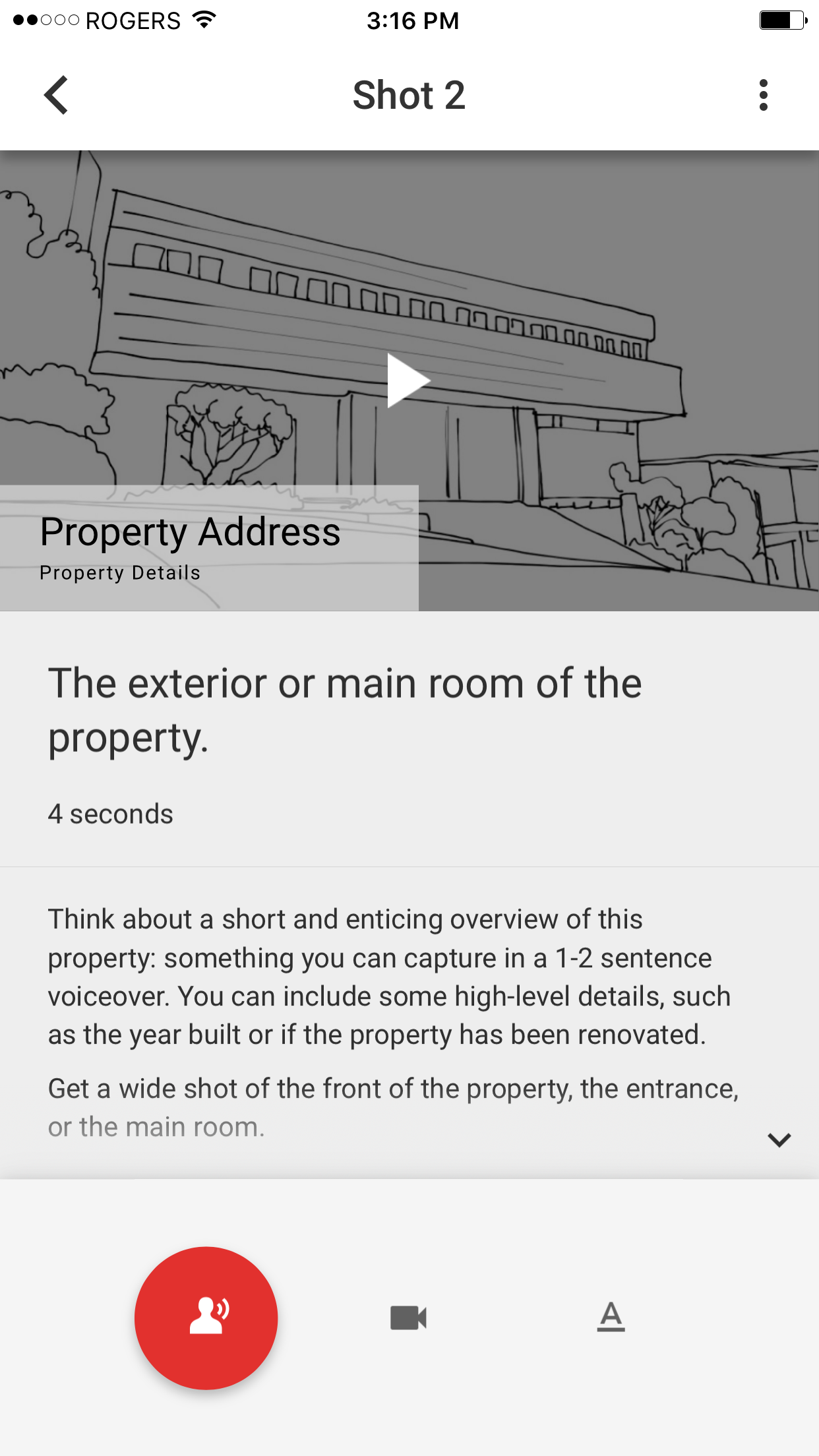Record a voiceover with the red button
The image size is (819, 1456).
pos(206,1318)
